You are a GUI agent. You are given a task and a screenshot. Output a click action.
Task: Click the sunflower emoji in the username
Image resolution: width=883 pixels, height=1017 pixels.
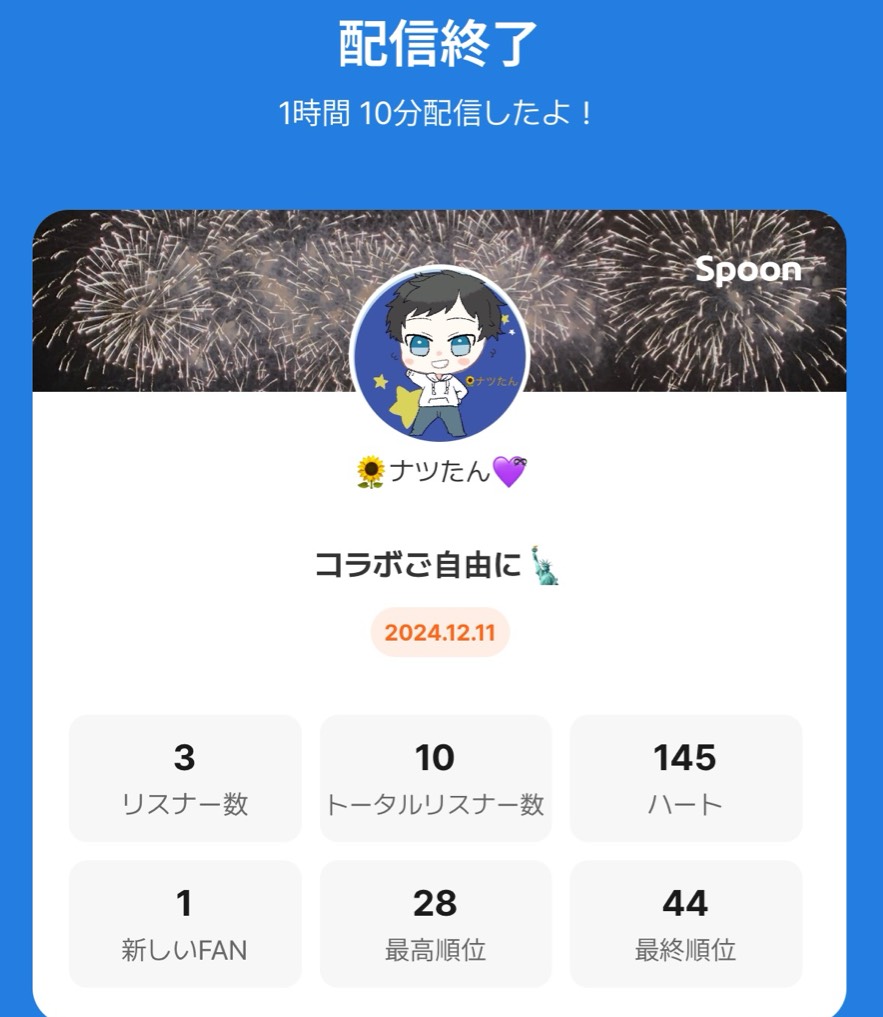point(368,471)
